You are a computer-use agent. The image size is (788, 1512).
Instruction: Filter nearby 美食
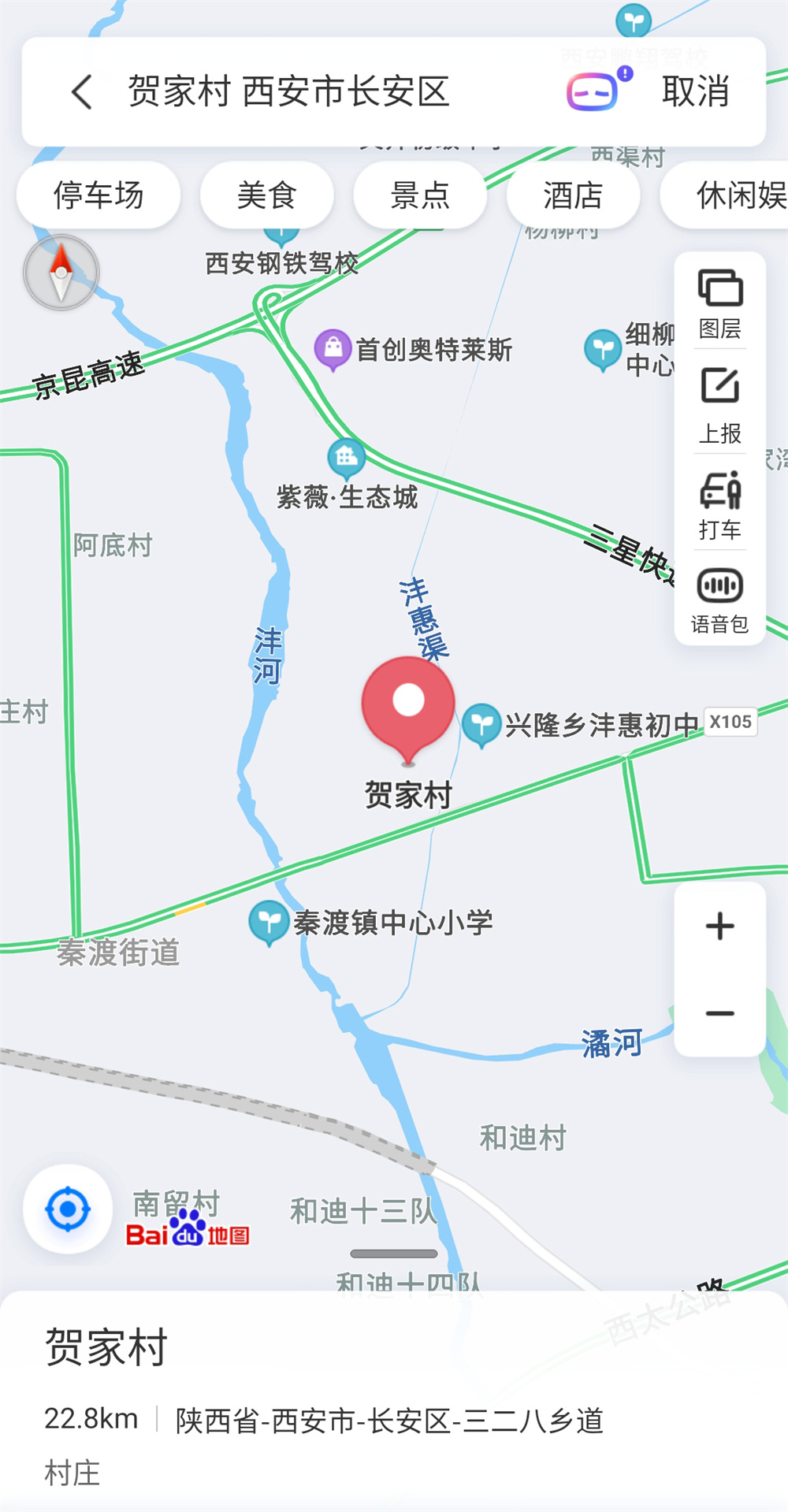[x=266, y=195]
